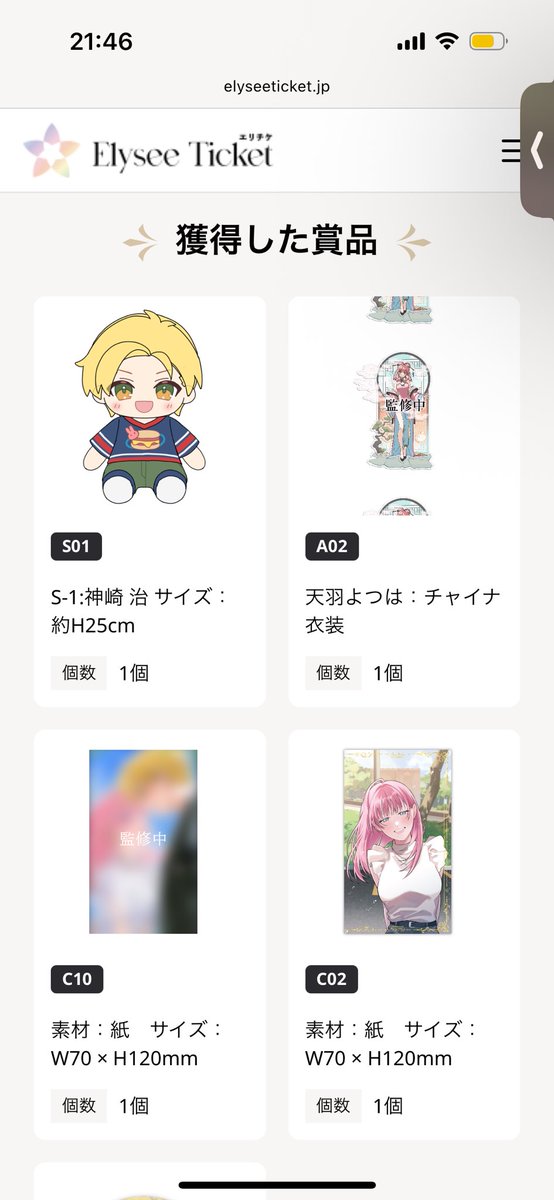Open the S01 神崎 治 plush prize card
Image resolution: width=554 pixels, height=1200 pixels.
pos(150,502)
